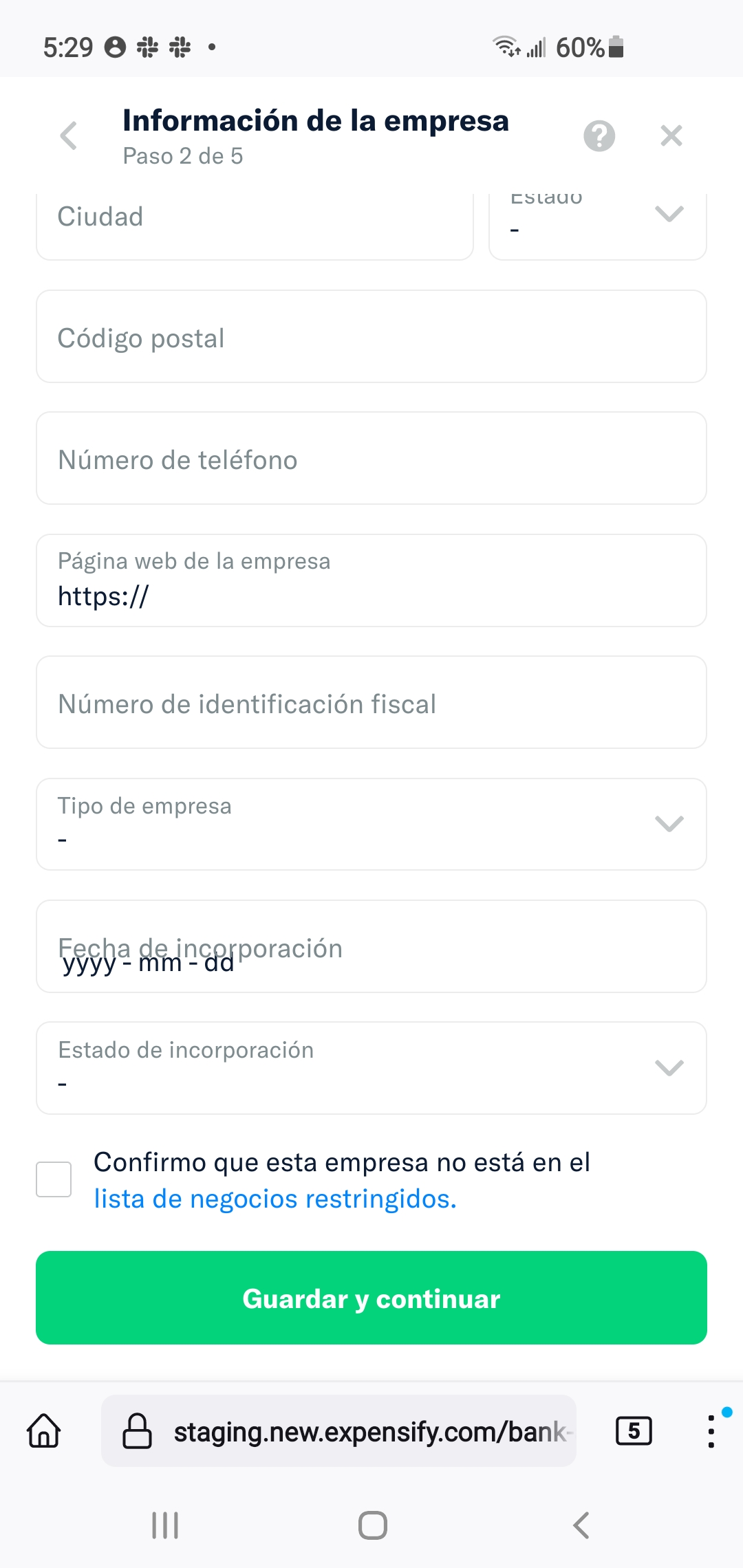Go back to the previous step

tap(69, 135)
